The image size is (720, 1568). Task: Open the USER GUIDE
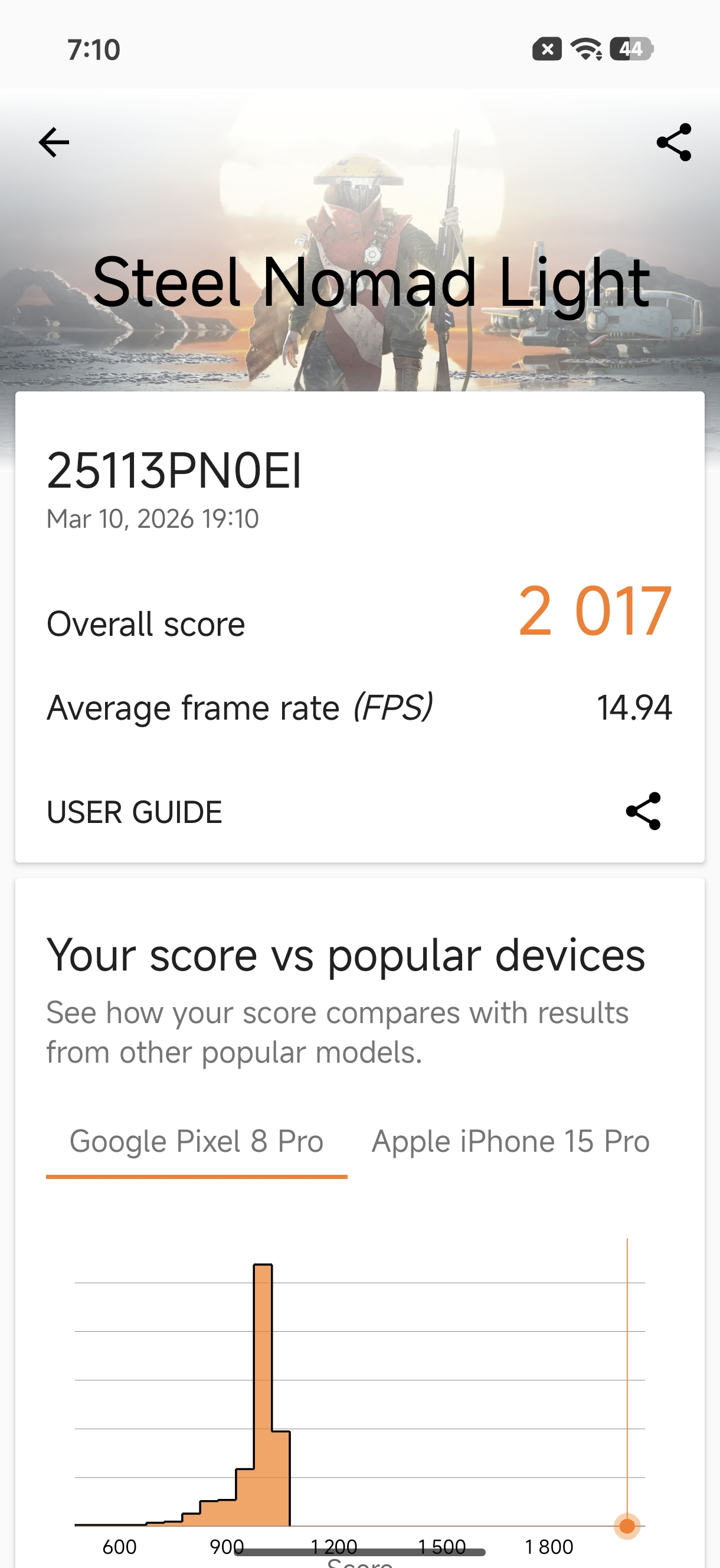(135, 812)
